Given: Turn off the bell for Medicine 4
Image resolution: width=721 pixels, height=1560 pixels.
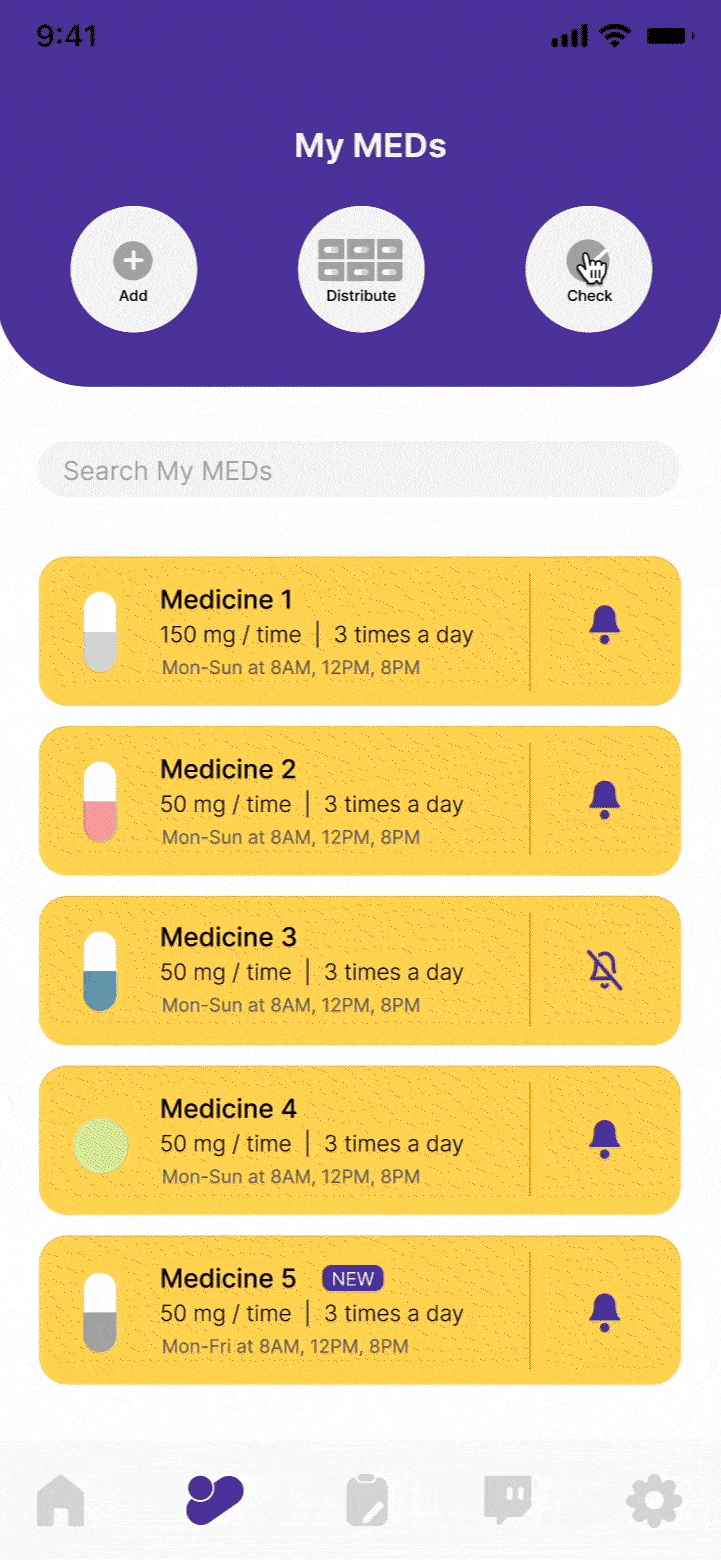Looking at the screenshot, I should pos(605,1139).
